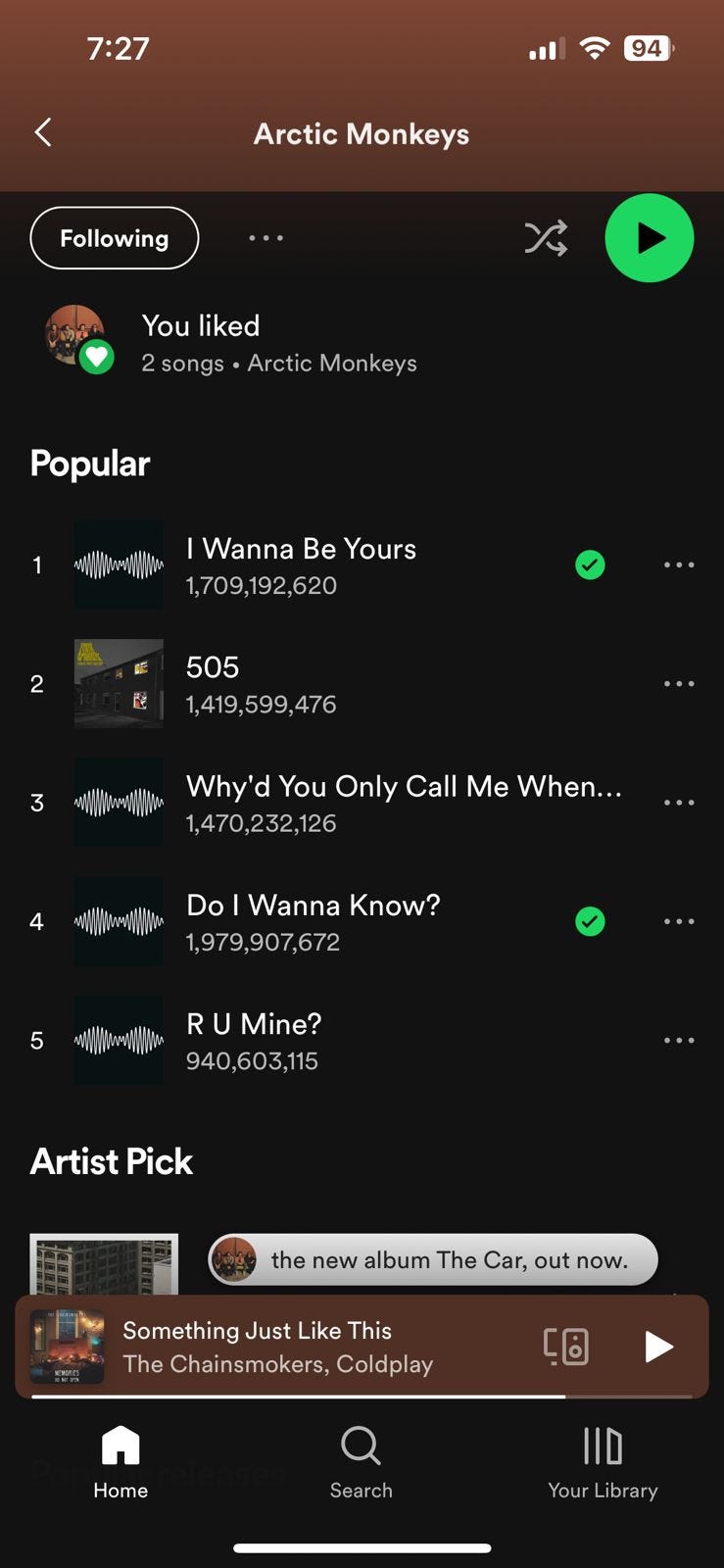Open the devices picker in mini player
Viewport: 724px width, 1568px height.
point(565,1347)
